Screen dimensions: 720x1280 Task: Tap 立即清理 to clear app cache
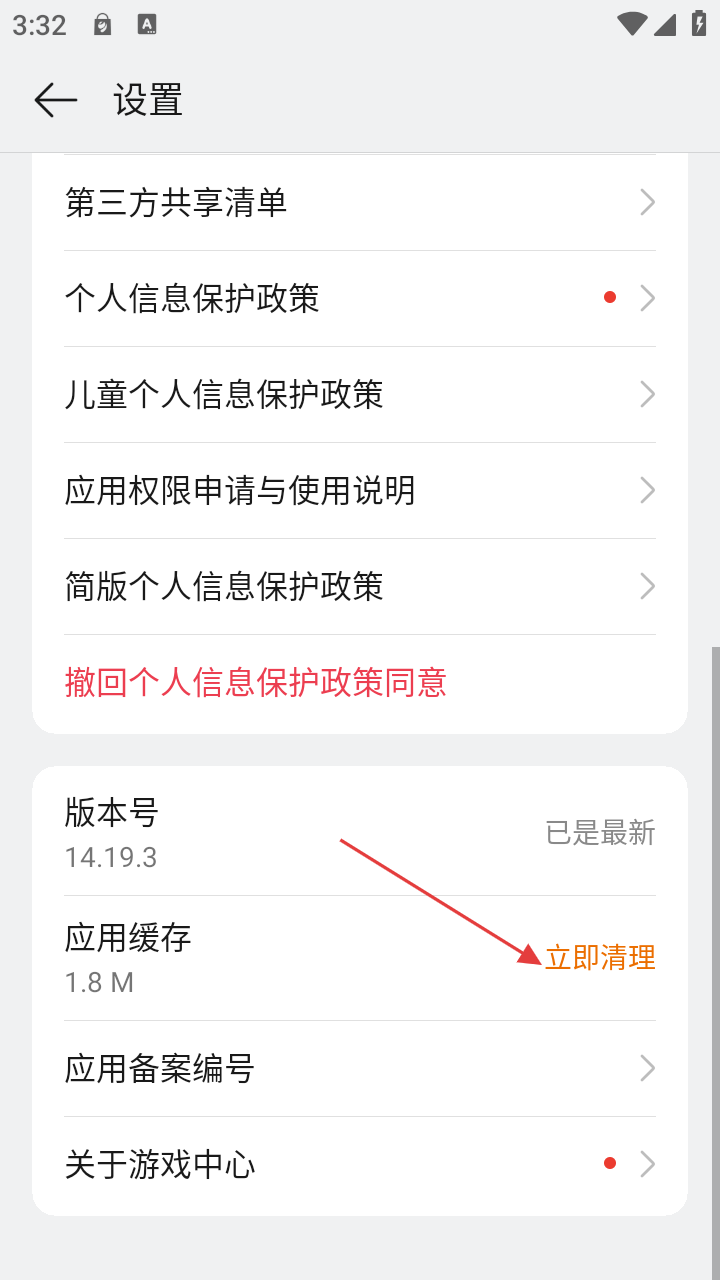pyautogui.click(x=600, y=958)
